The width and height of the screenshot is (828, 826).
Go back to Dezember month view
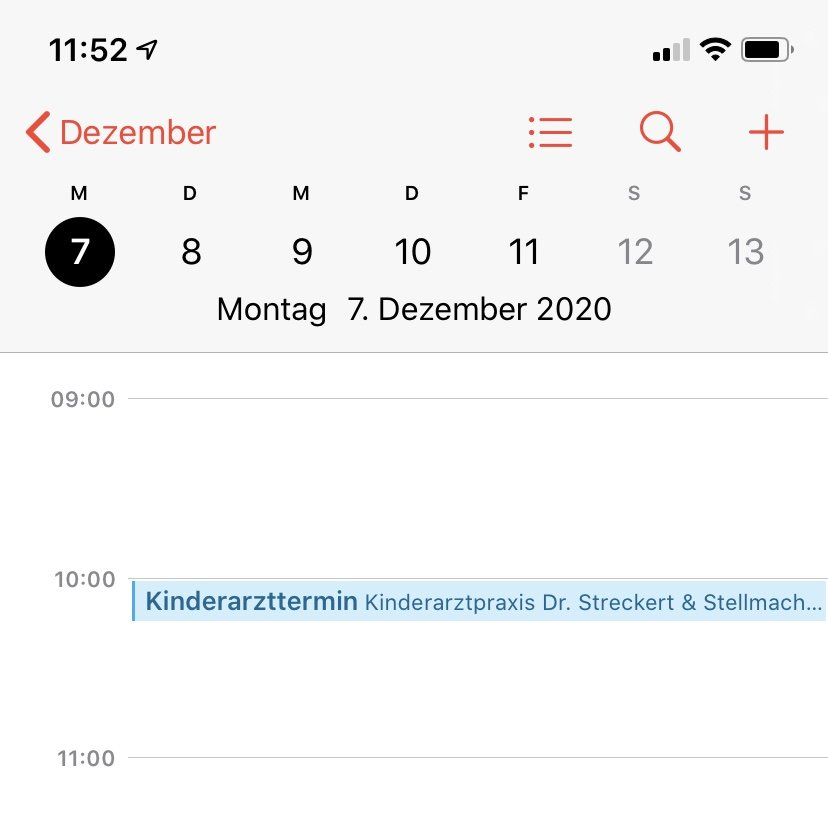pyautogui.click(x=120, y=132)
